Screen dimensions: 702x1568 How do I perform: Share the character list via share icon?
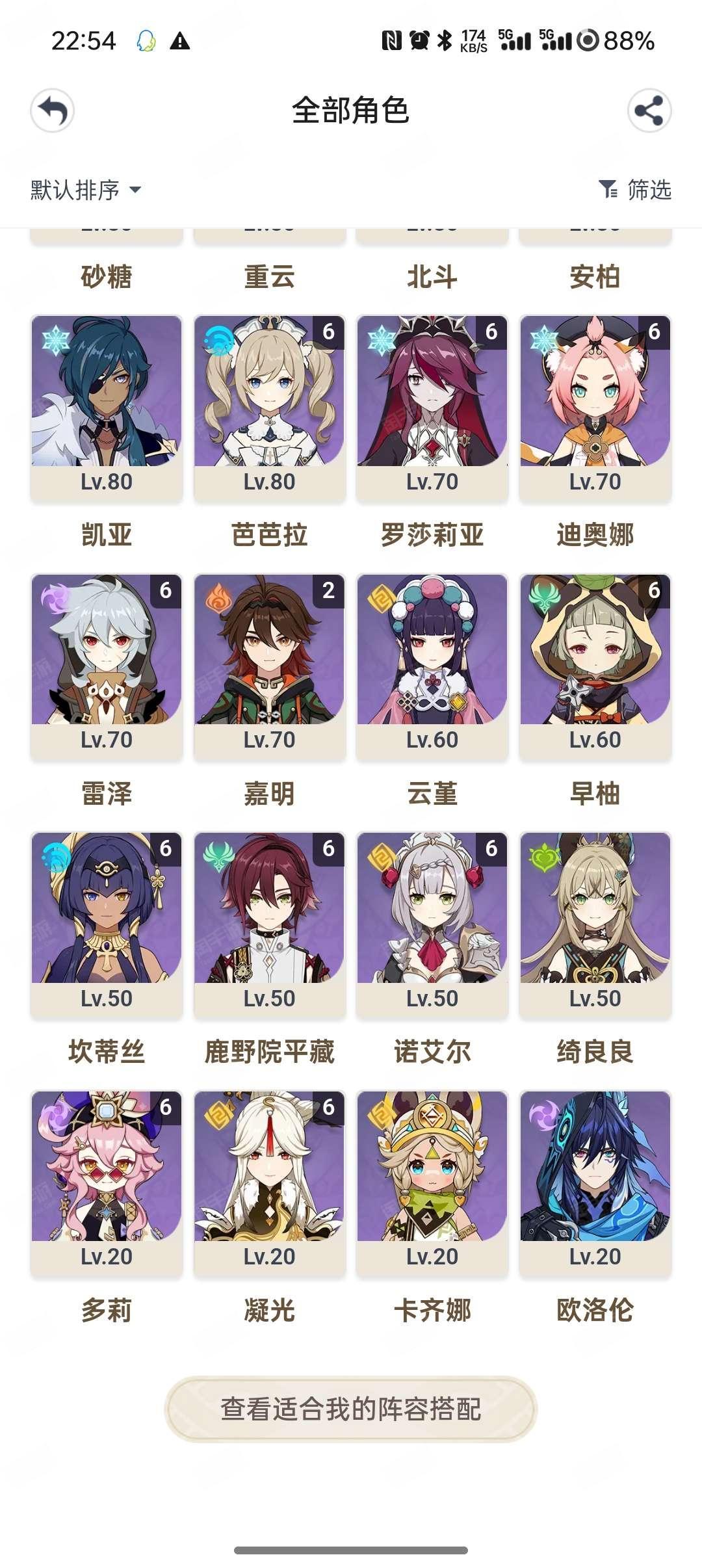(x=649, y=111)
